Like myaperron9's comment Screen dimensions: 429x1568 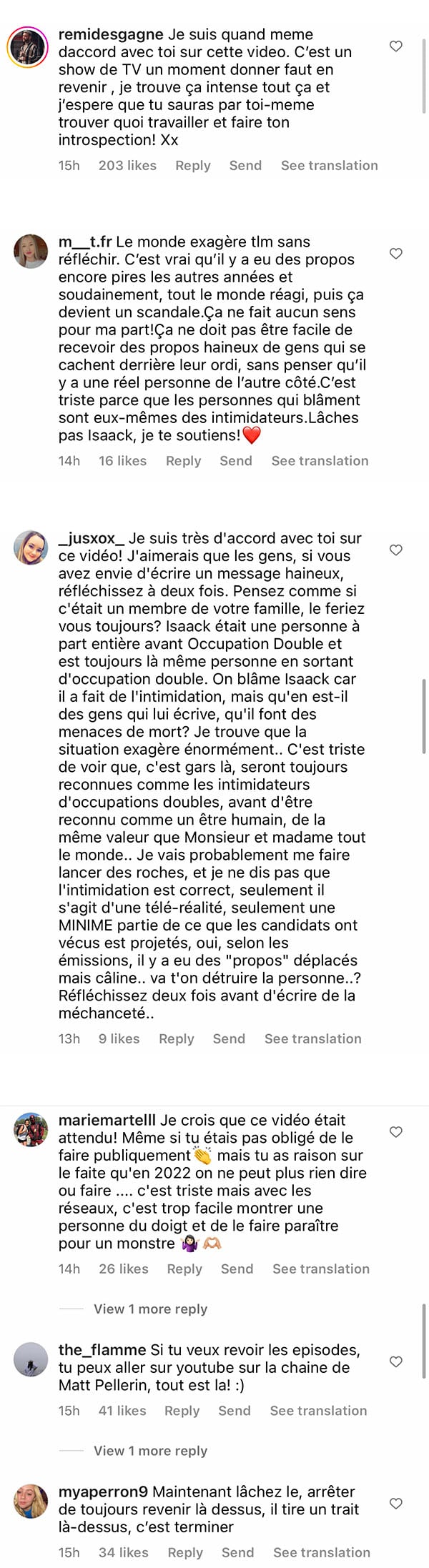(395, 1503)
